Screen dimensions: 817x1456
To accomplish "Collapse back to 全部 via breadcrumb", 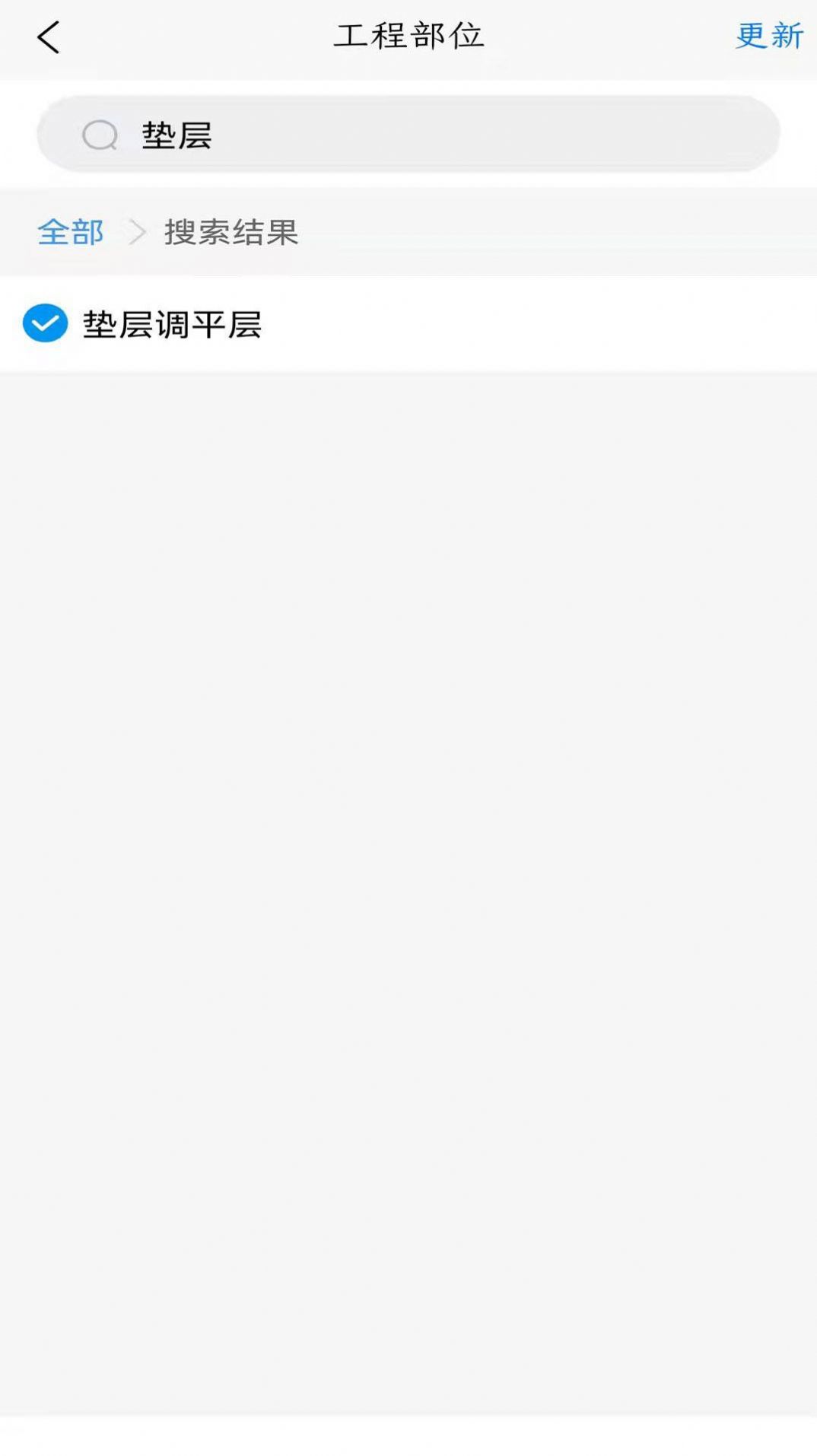I will pyautogui.click(x=71, y=234).
